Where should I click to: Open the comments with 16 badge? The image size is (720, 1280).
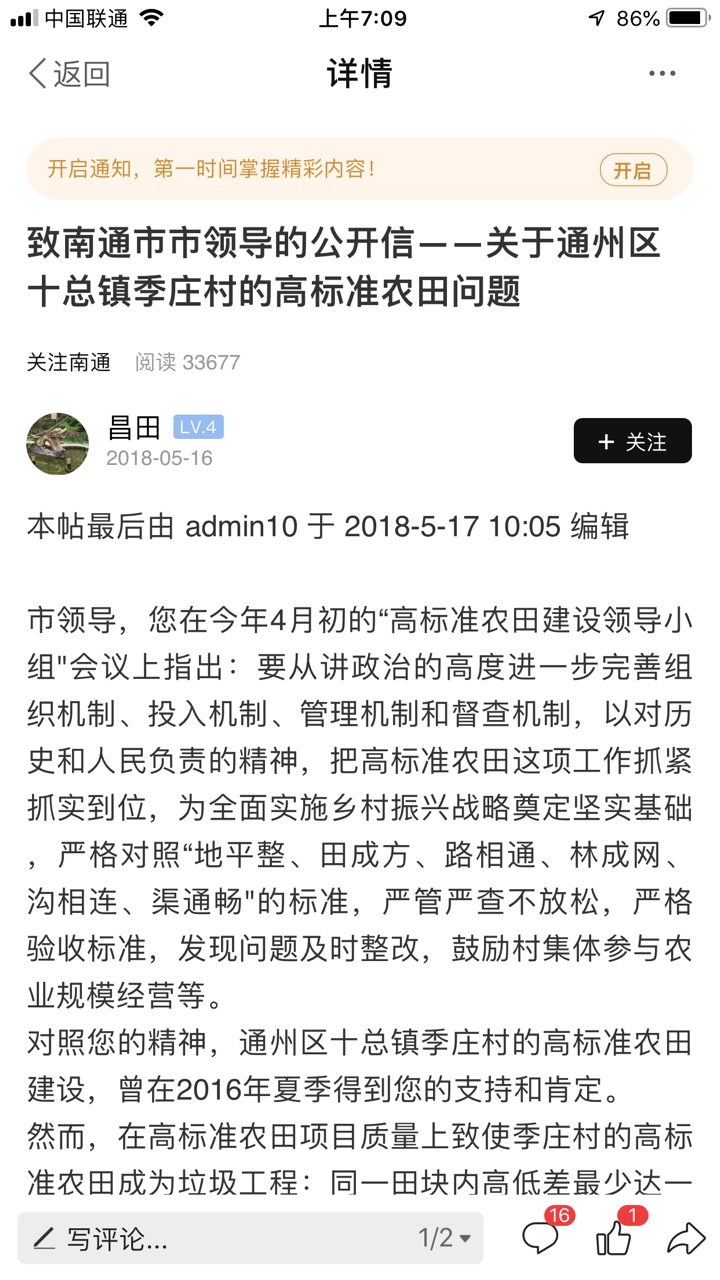[541, 1238]
